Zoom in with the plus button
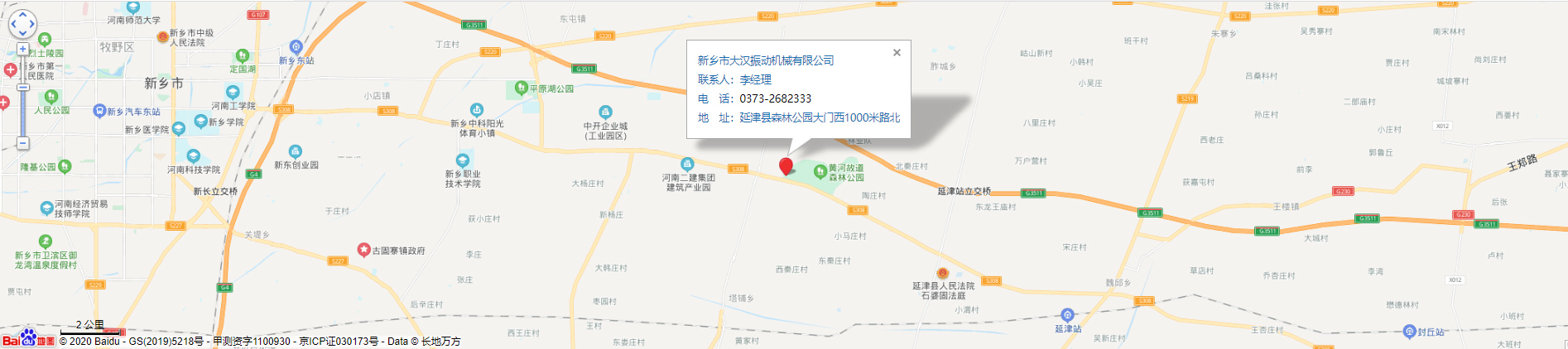This screenshot has height=349, width=1568. tap(23, 50)
